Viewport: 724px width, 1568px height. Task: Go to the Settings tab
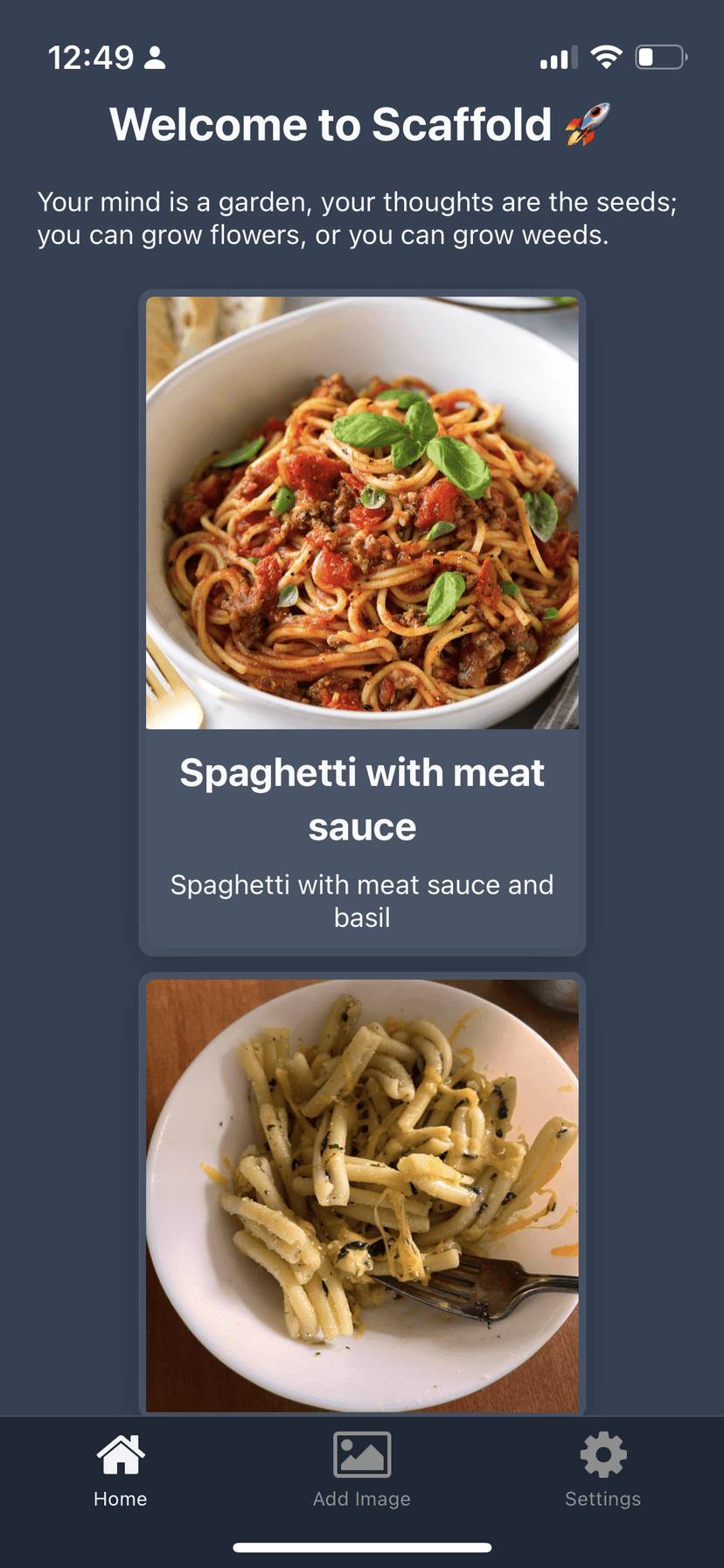click(x=602, y=1471)
